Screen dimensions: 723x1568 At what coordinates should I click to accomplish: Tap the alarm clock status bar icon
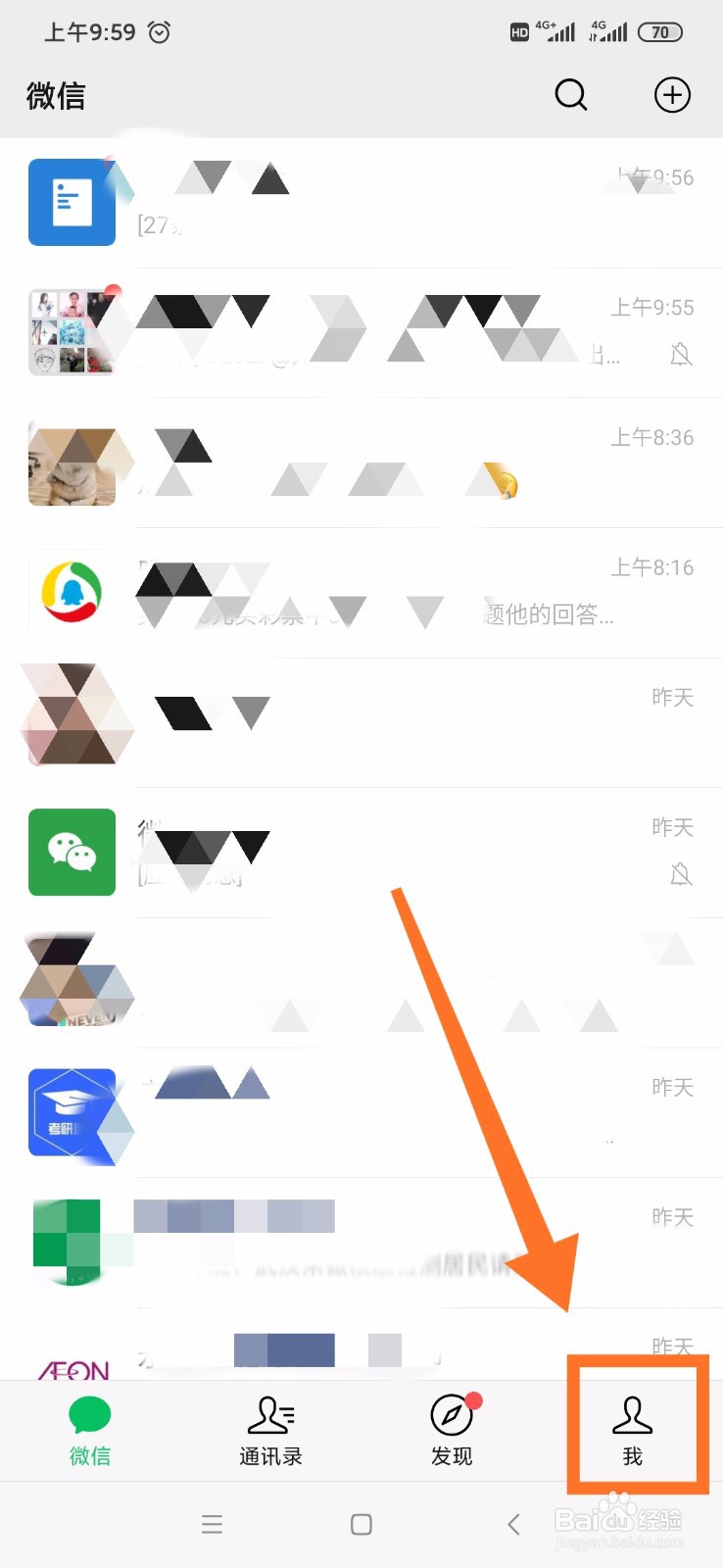159,31
